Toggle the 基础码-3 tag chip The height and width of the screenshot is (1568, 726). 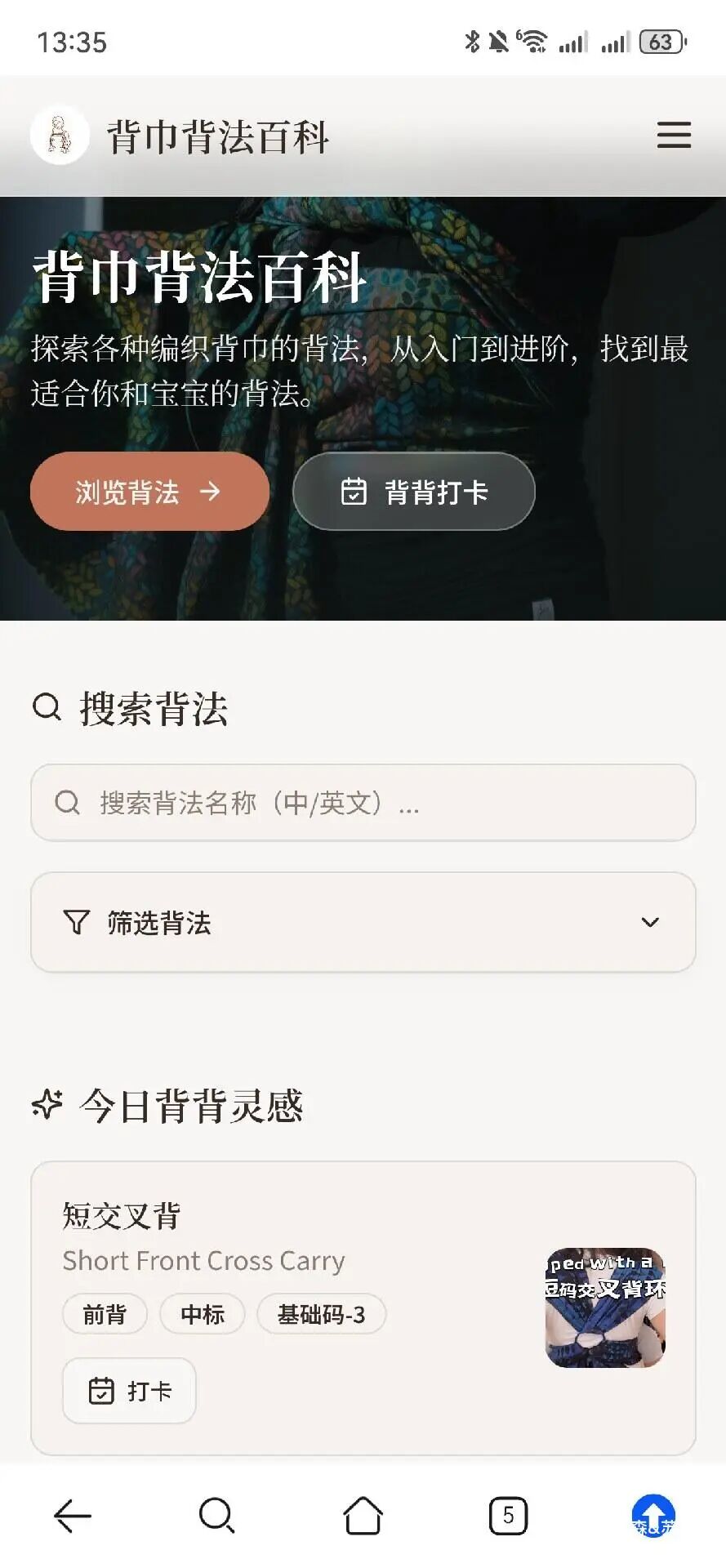(321, 1314)
